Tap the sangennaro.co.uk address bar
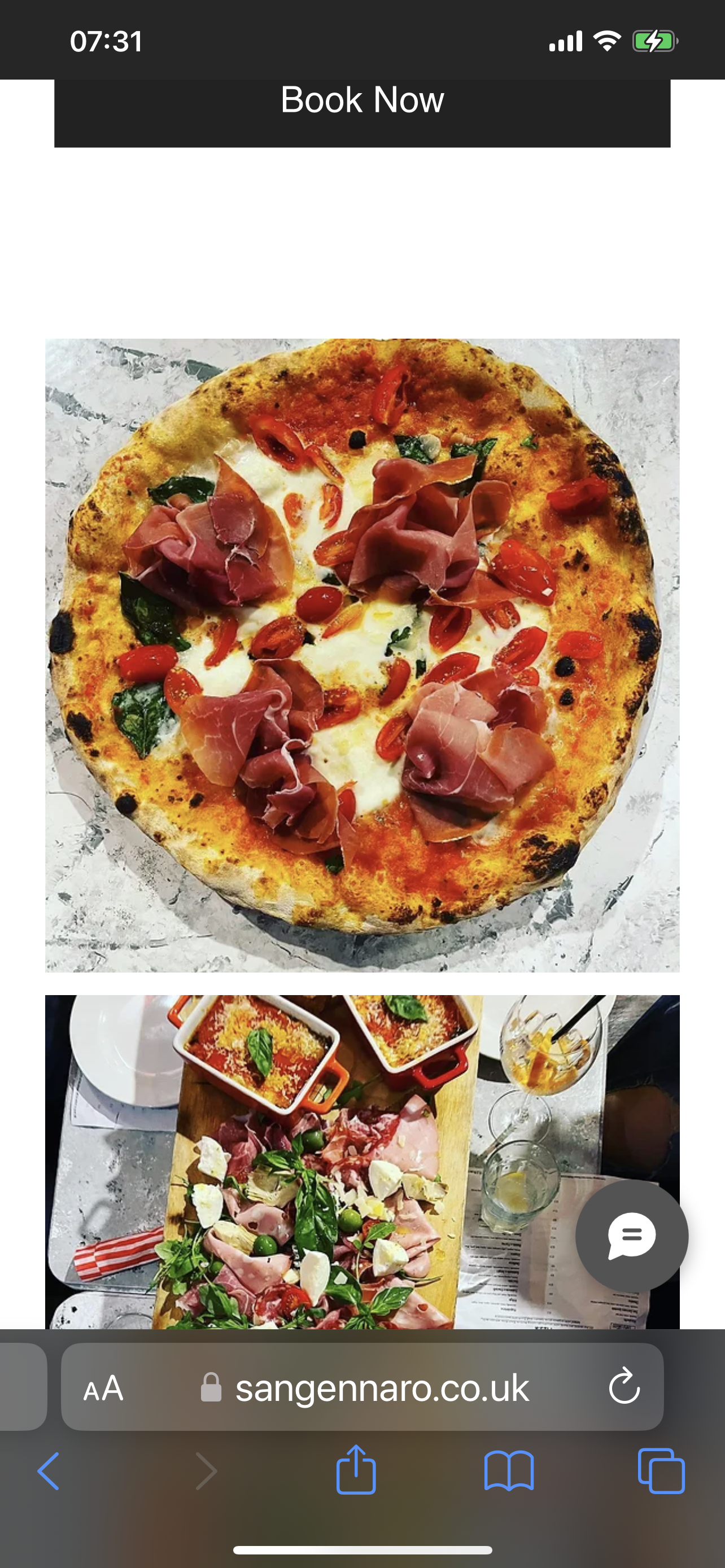Viewport: 725px width, 1568px height. click(x=382, y=1389)
